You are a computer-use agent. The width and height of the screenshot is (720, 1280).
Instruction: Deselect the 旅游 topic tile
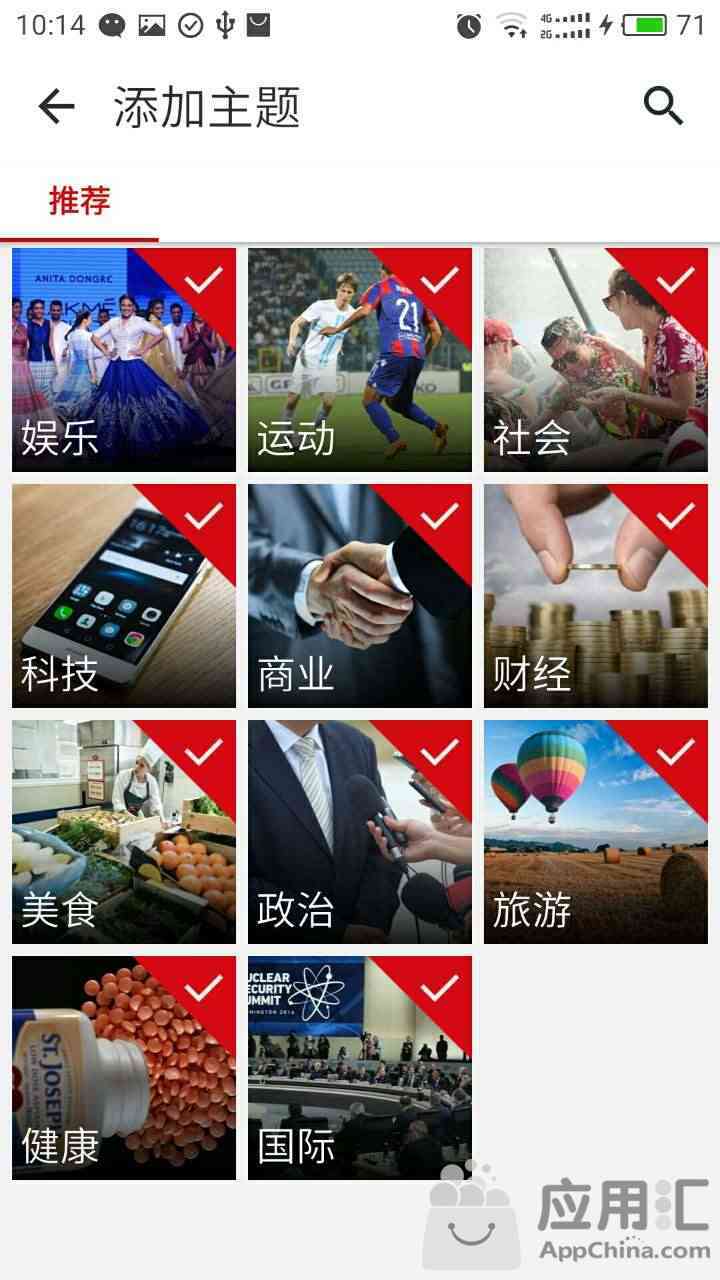point(596,832)
